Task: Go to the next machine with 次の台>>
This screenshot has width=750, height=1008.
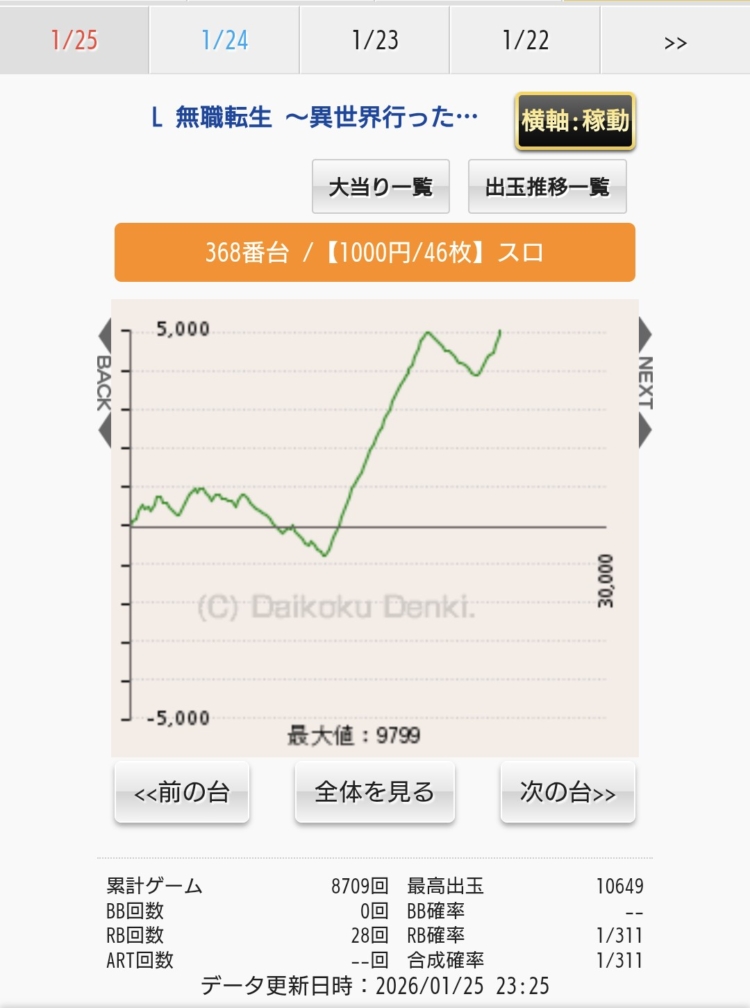Action: click(x=567, y=793)
